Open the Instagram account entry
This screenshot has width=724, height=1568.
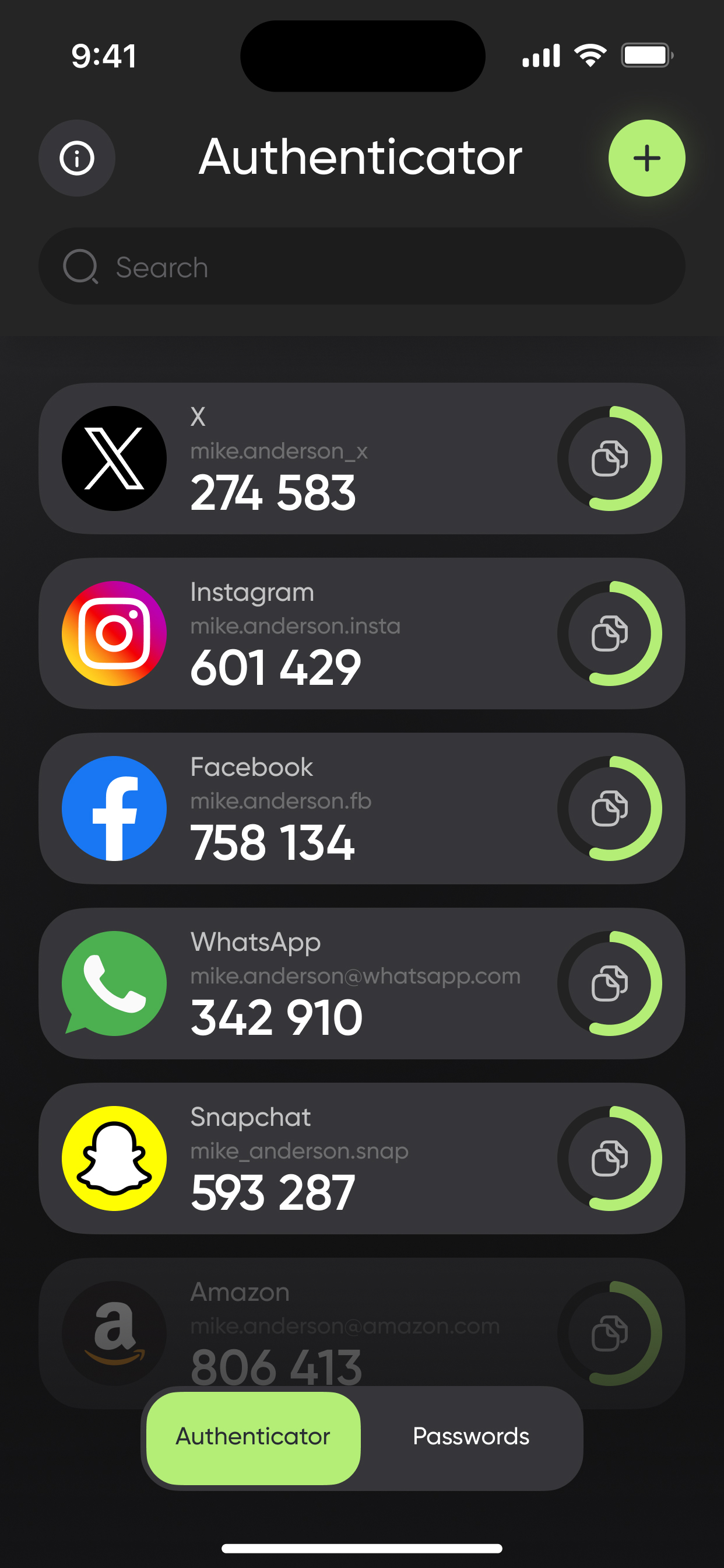point(274,633)
